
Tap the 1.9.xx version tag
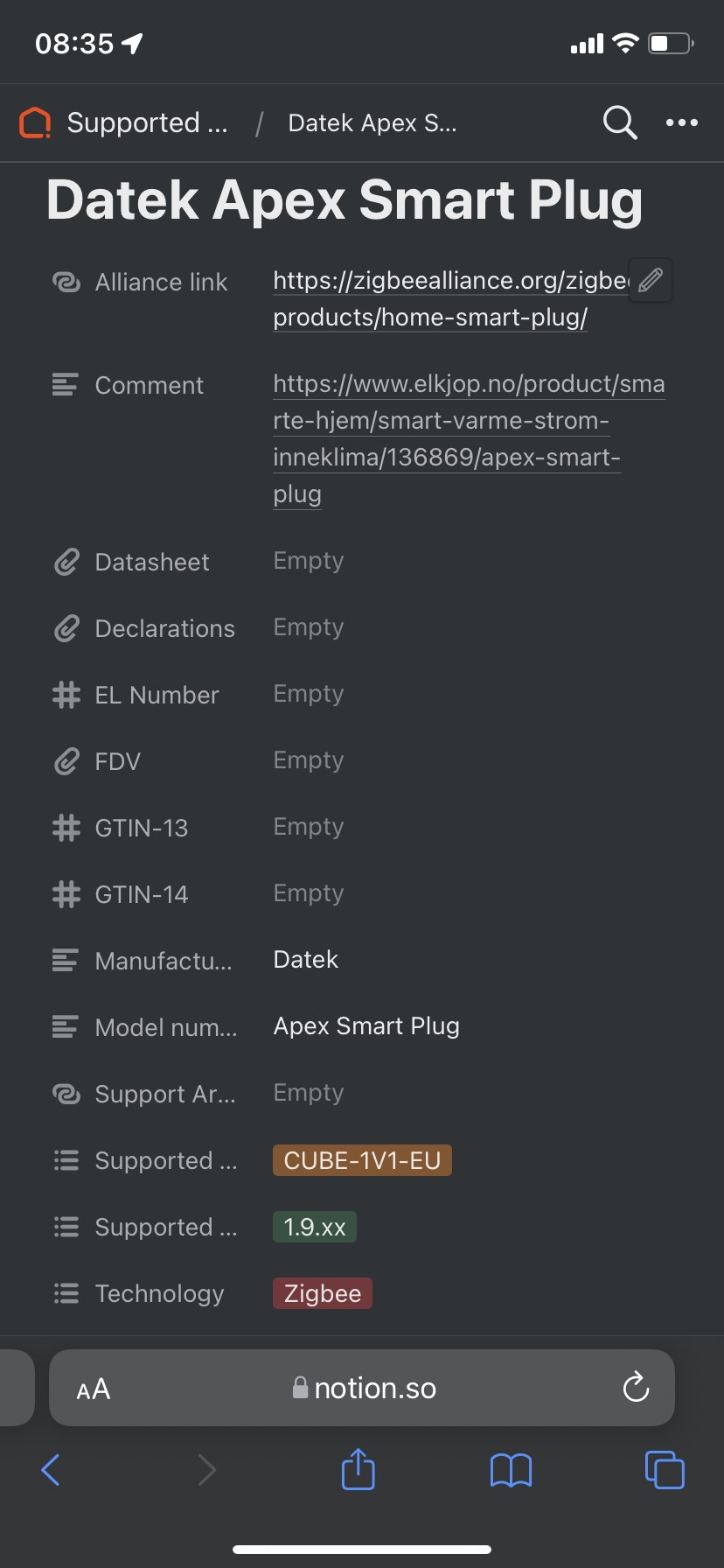coord(315,1227)
